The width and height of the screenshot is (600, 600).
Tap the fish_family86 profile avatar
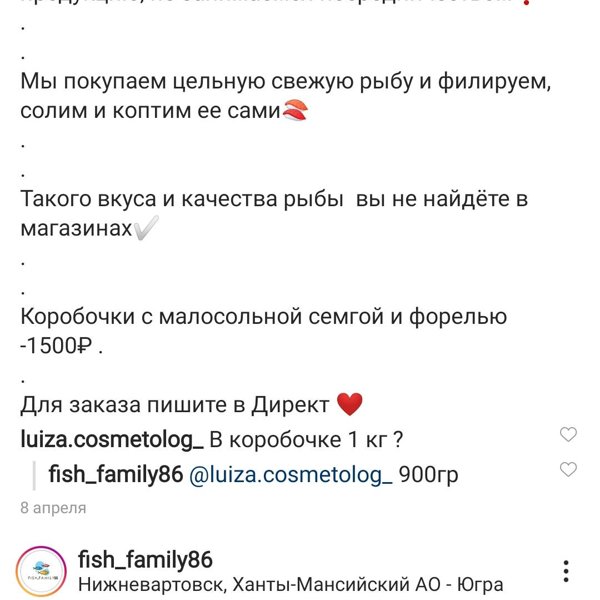point(40,573)
